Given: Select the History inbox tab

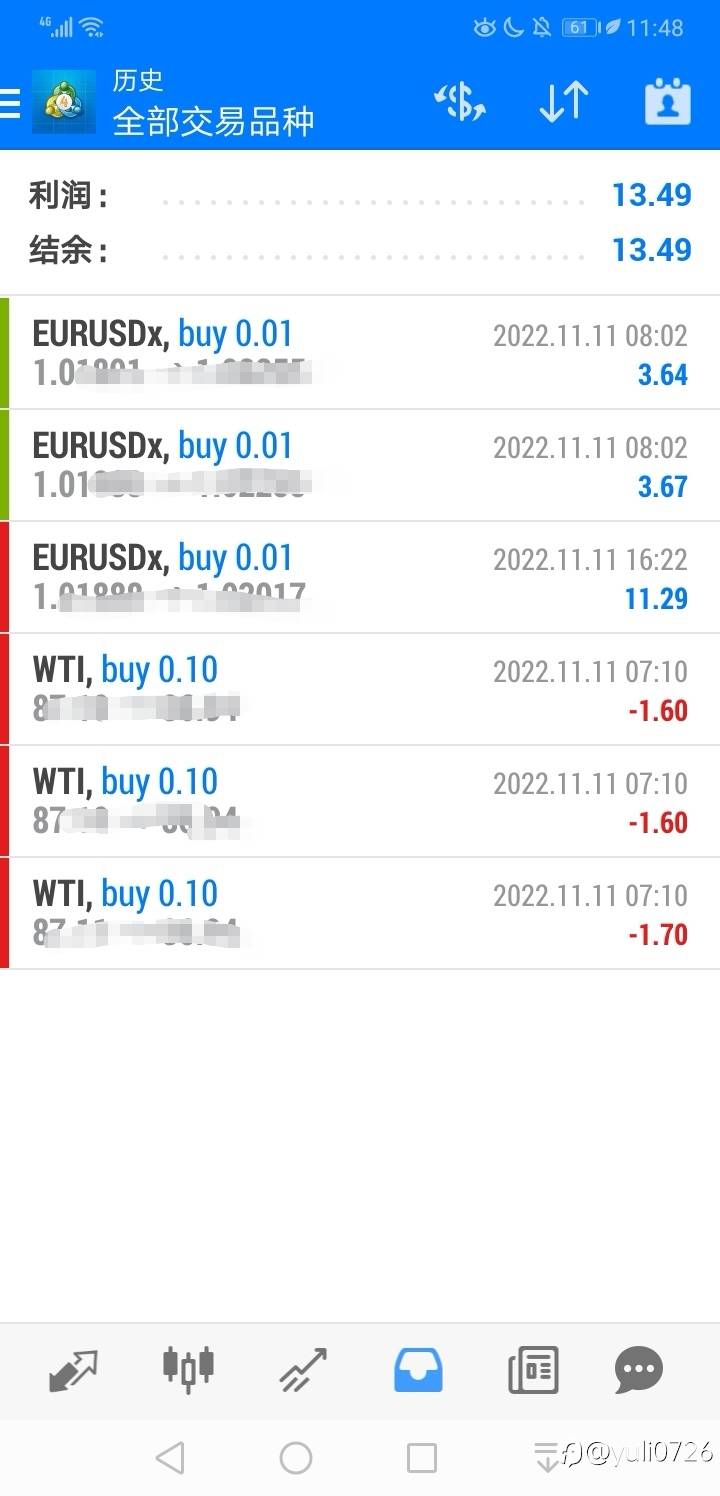Looking at the screenshot, I should (x=418, y=1370).
